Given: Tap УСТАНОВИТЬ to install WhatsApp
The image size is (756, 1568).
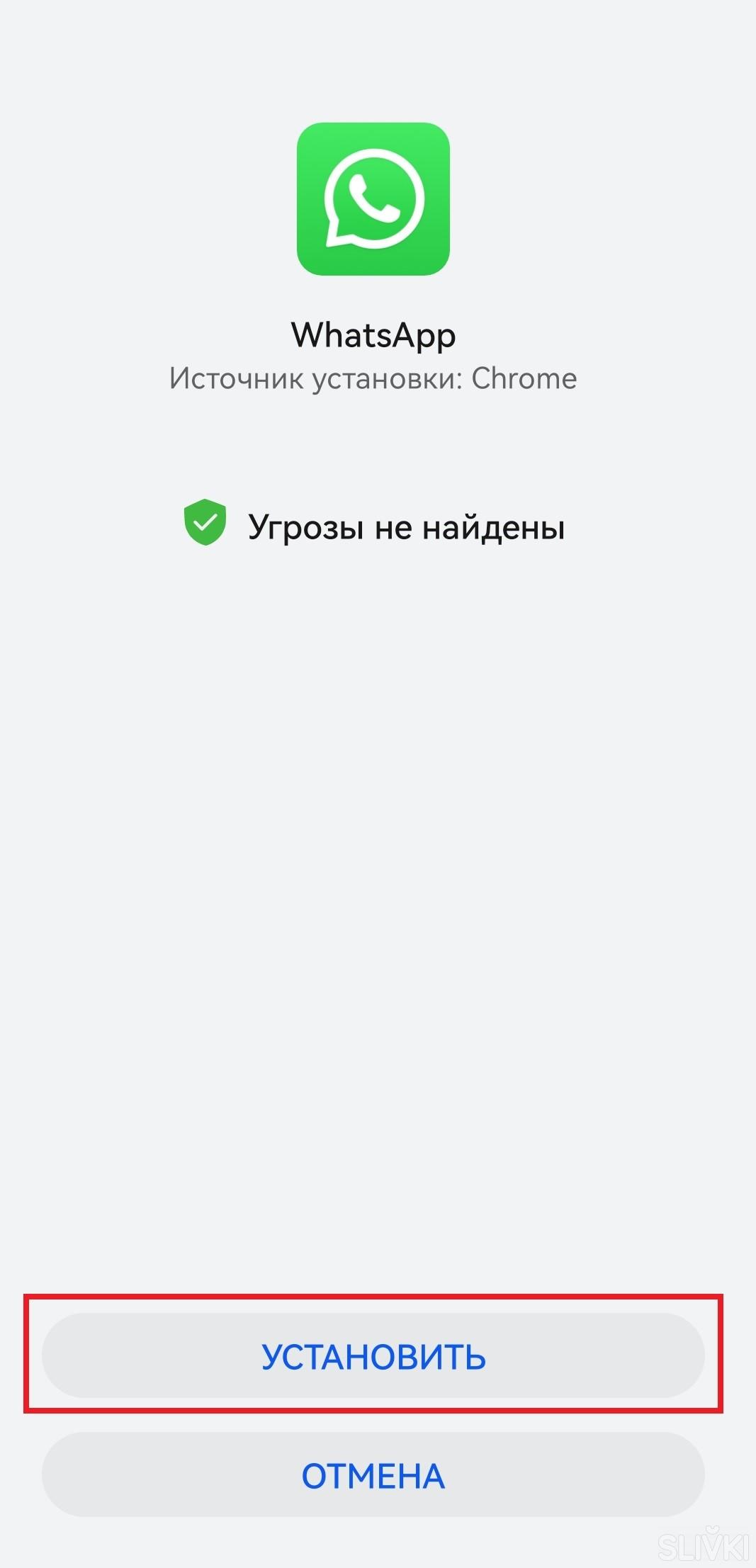Looking at the screenshot, I should tap(373, 1355).
